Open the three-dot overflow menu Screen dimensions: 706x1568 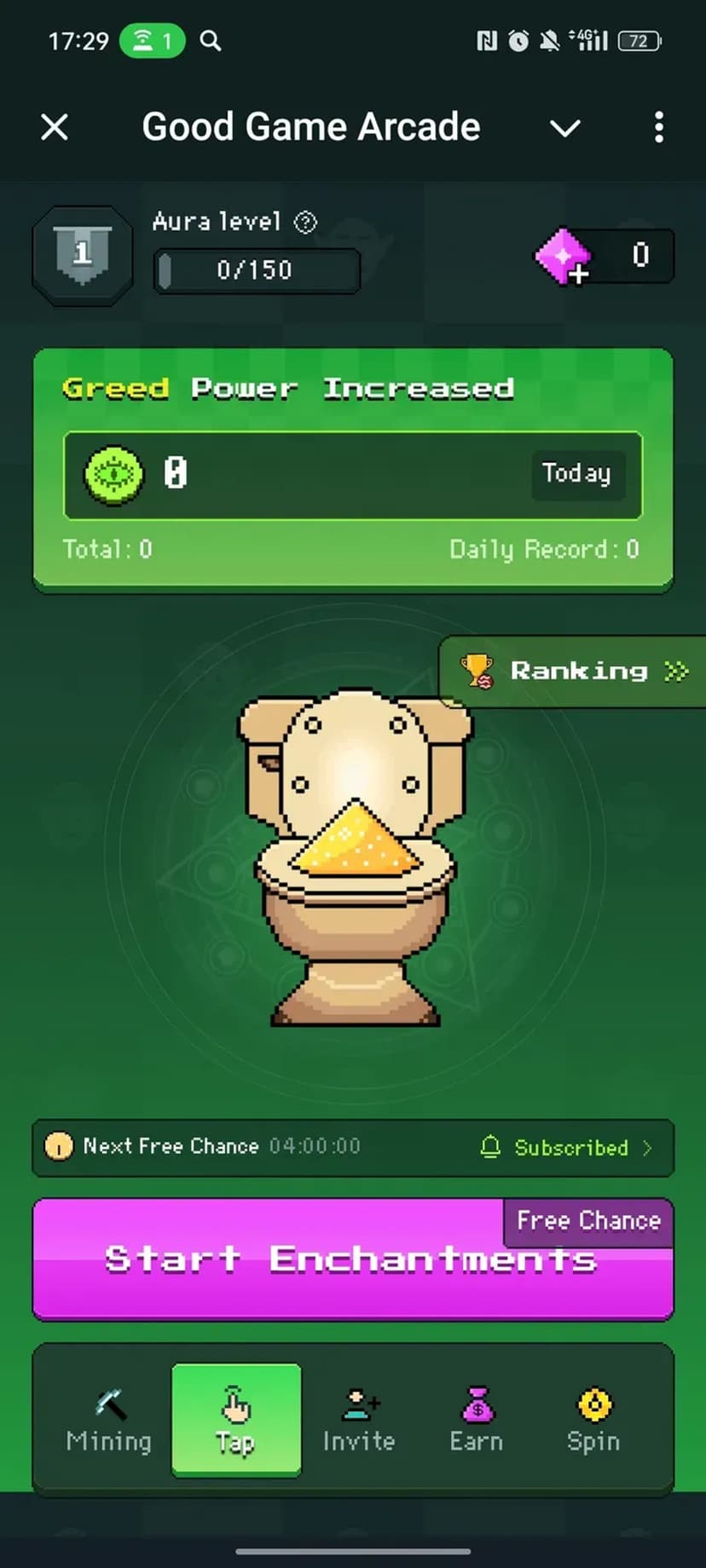pos(658,128)
